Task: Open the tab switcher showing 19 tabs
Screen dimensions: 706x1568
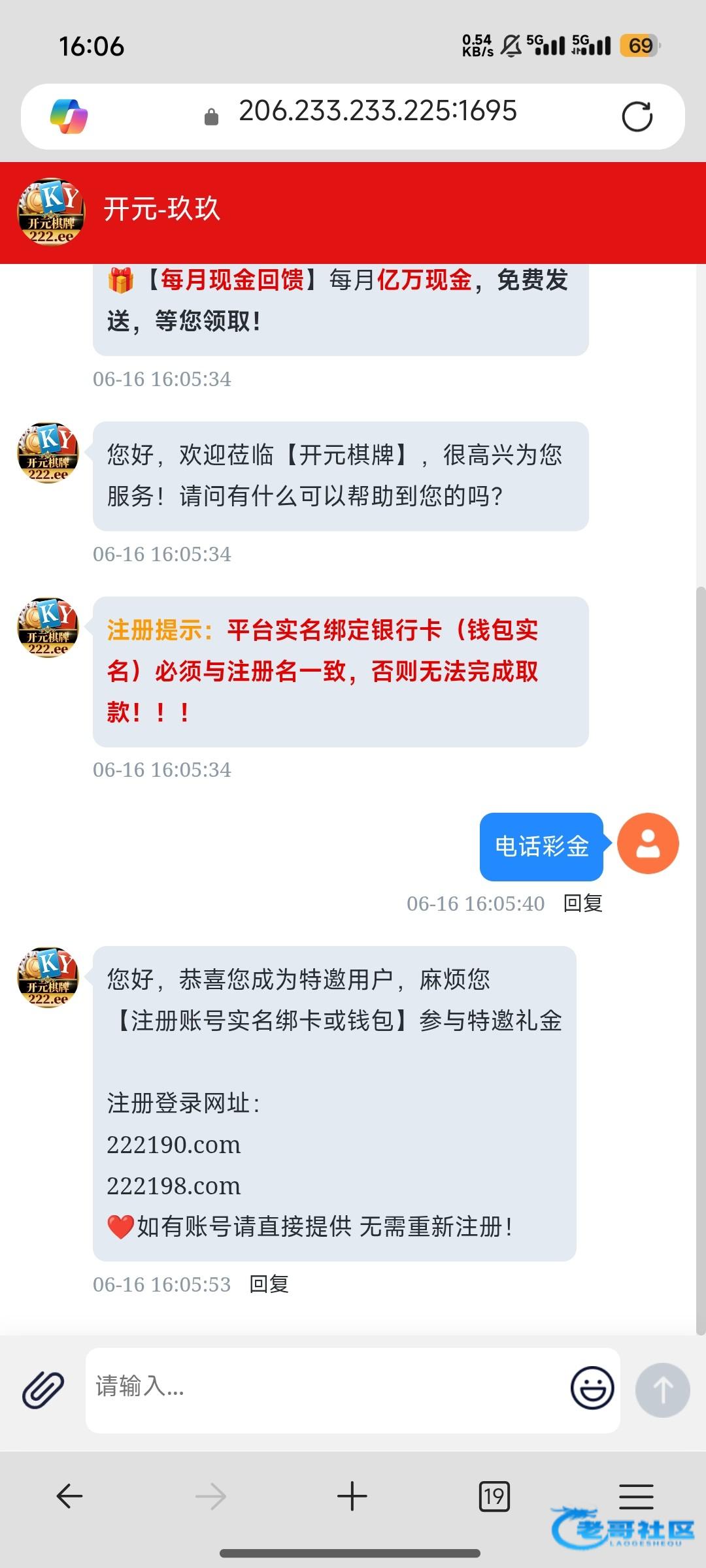Action: tap(494, 1496)
